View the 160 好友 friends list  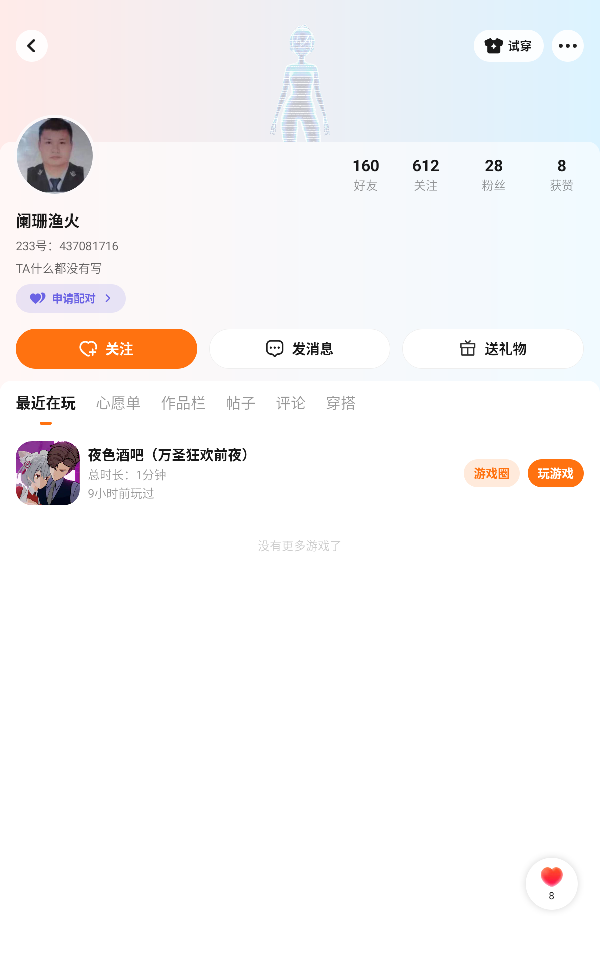coord(366,174)
